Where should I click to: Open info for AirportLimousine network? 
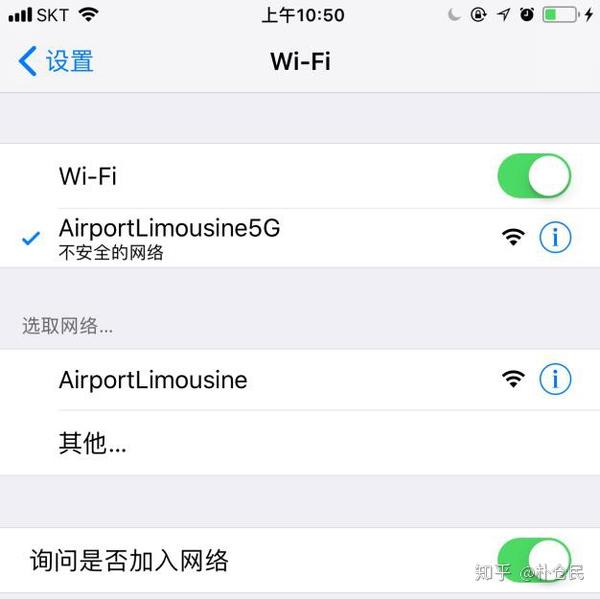click(x=555, y=379)
